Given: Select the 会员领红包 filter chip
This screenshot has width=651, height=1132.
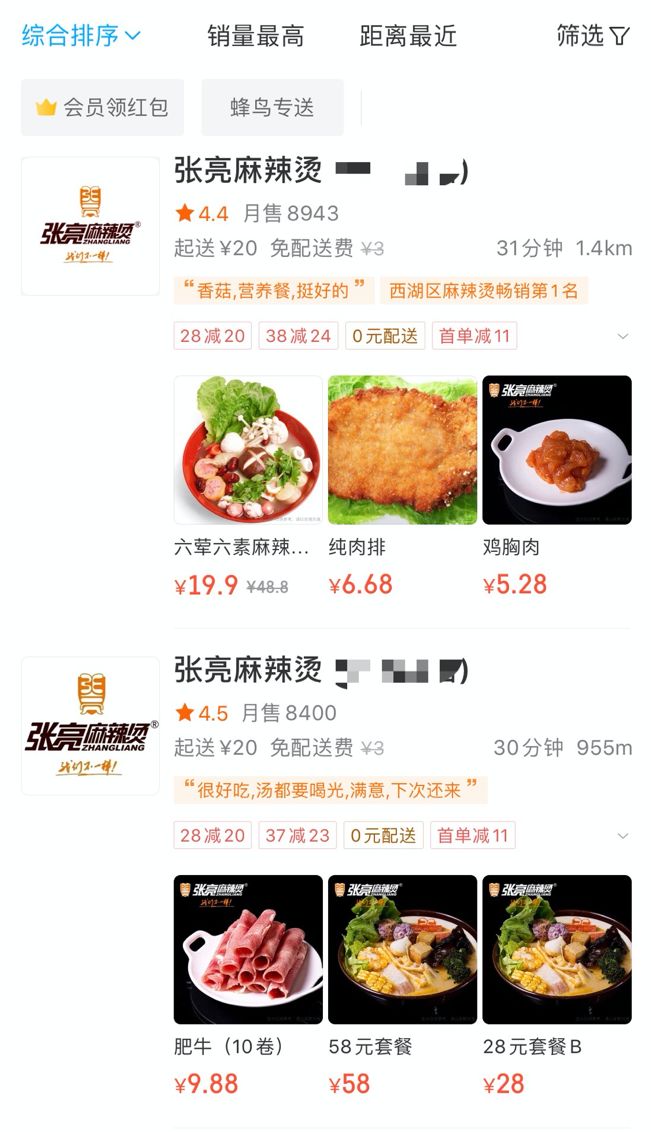Looking at the screenshot, I should coord(102,108).
